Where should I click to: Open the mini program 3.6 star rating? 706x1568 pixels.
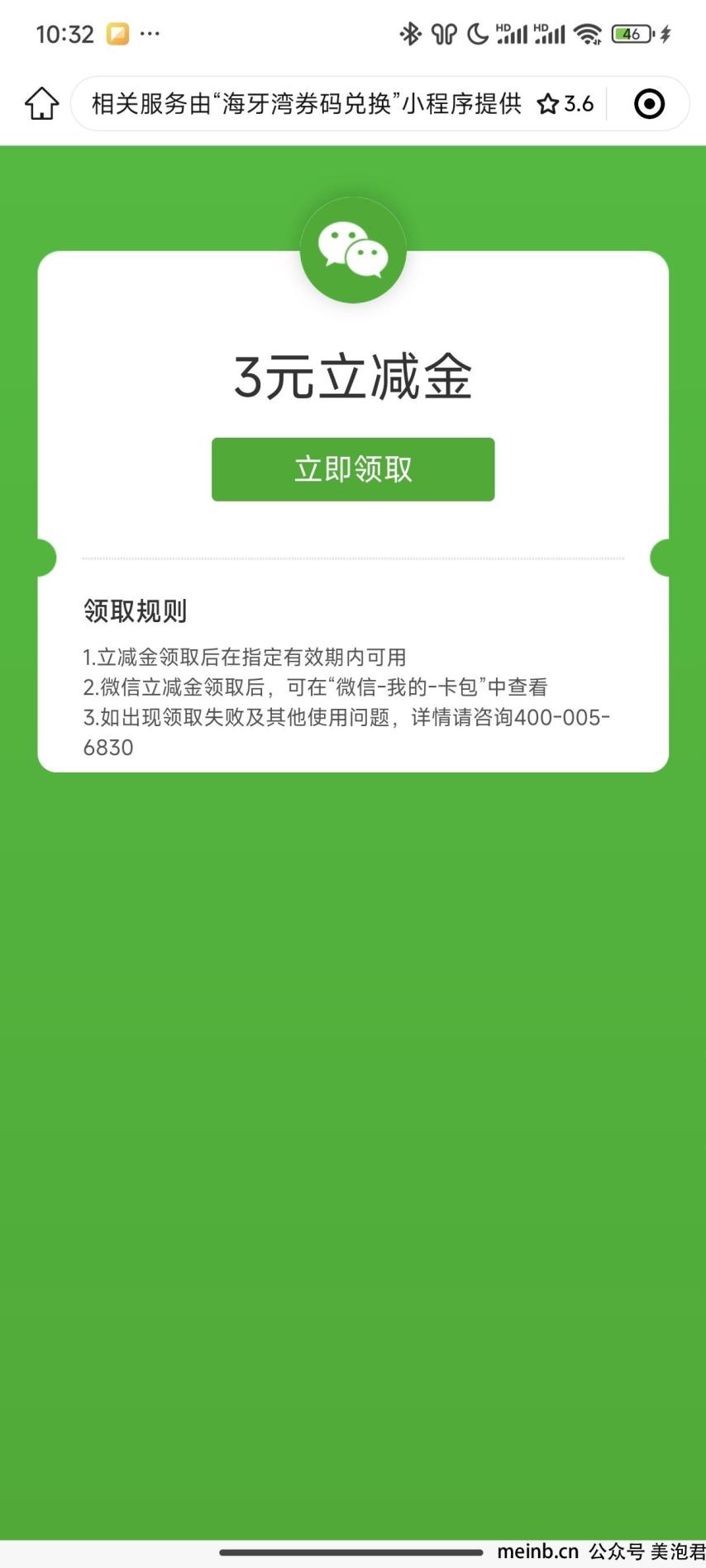[565, 104]
